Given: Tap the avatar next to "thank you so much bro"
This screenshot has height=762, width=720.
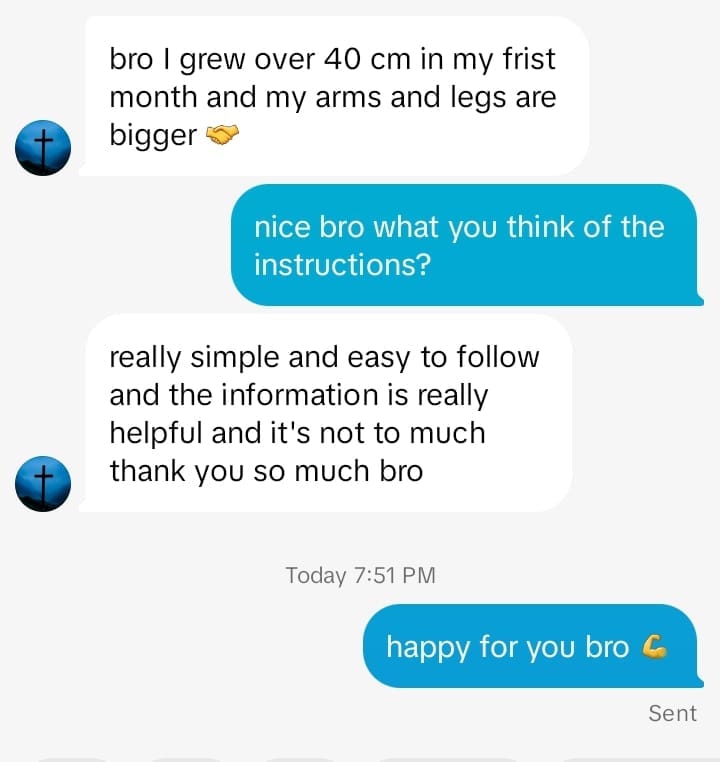Looking at the screenshot, I should [x=43, y=485].
